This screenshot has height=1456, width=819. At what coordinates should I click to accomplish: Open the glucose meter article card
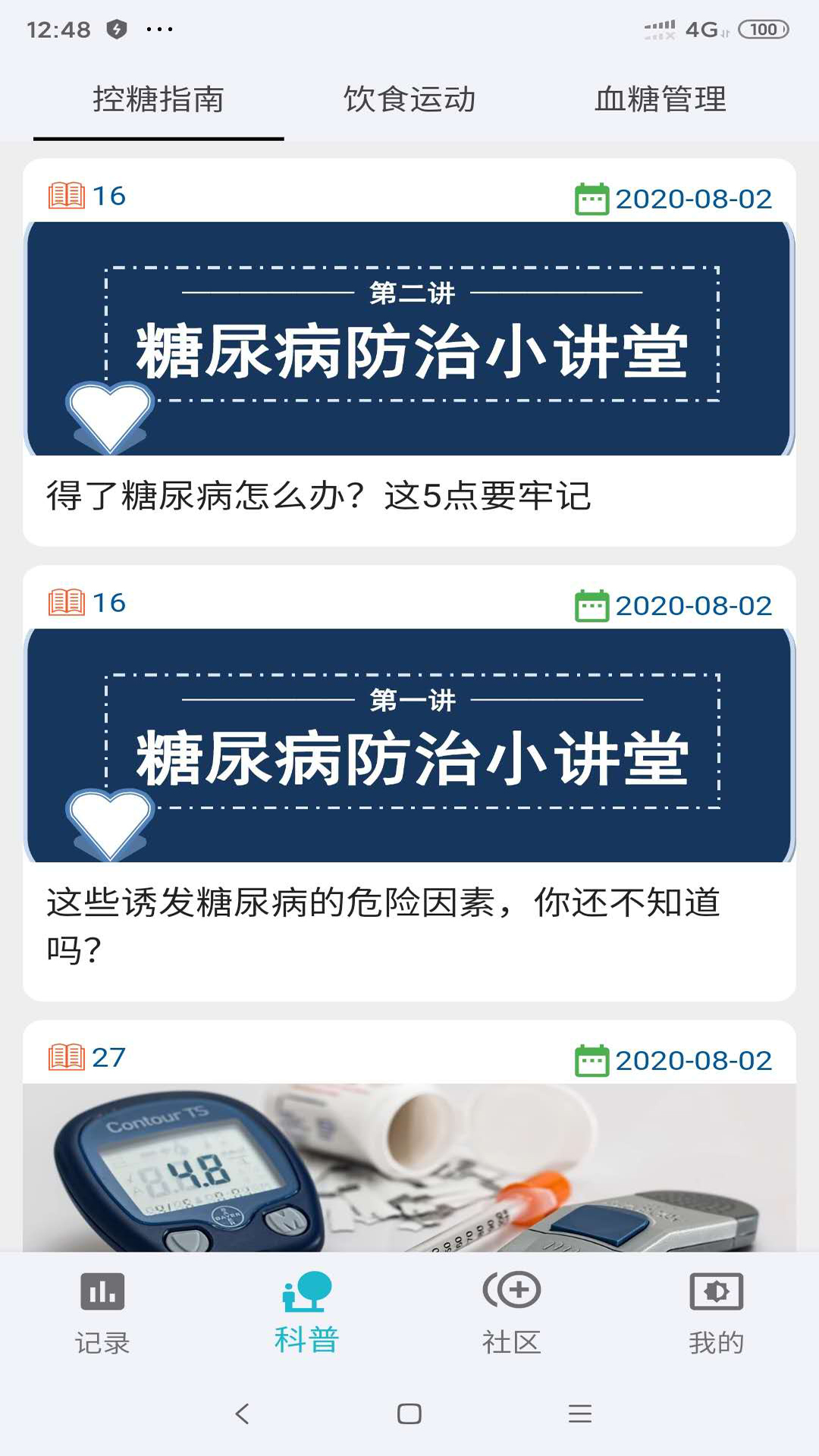(x=409, y=1135)
